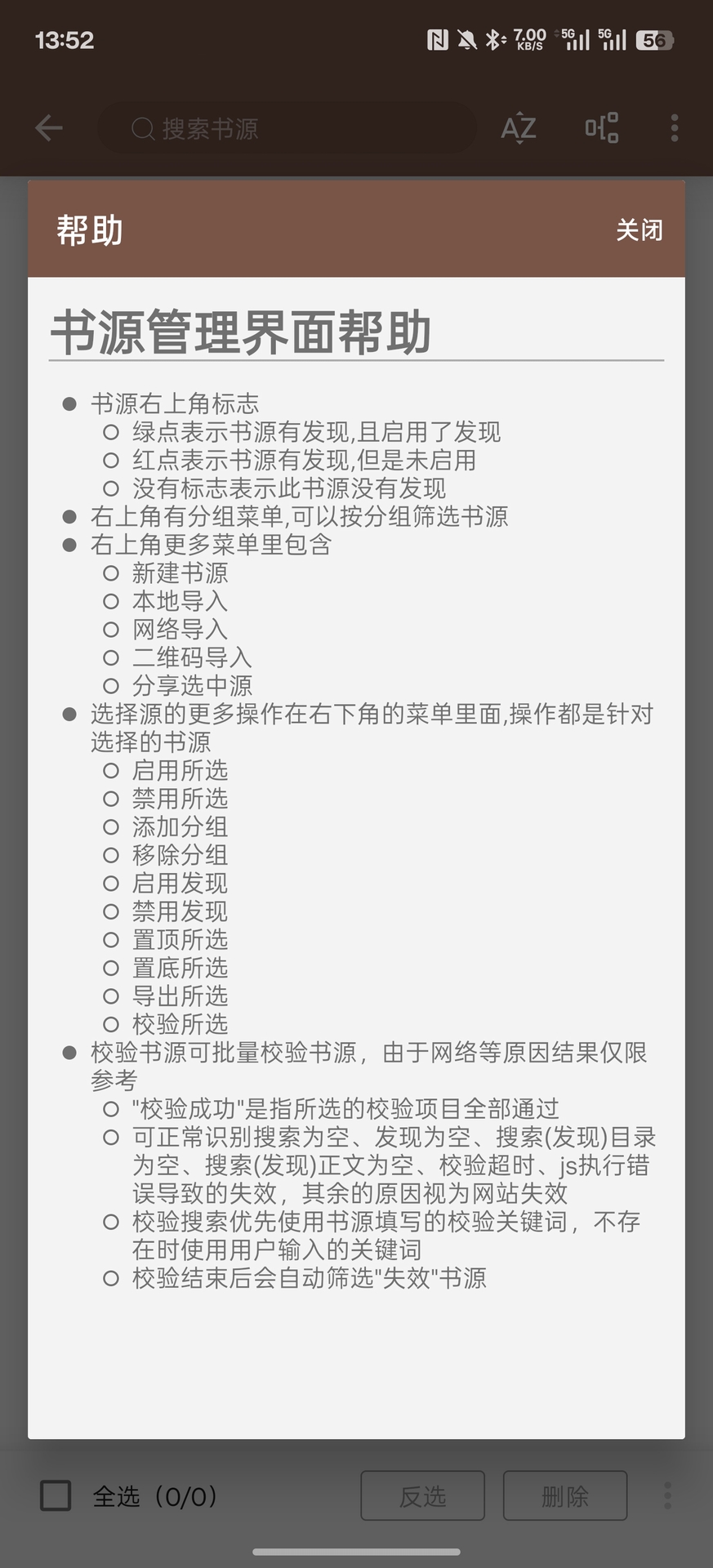The width and height of the screenshot is (713, 1568).
Task: Tap the 帮助 dialog header
Action: pyautogui.click(x=88, y=229)
